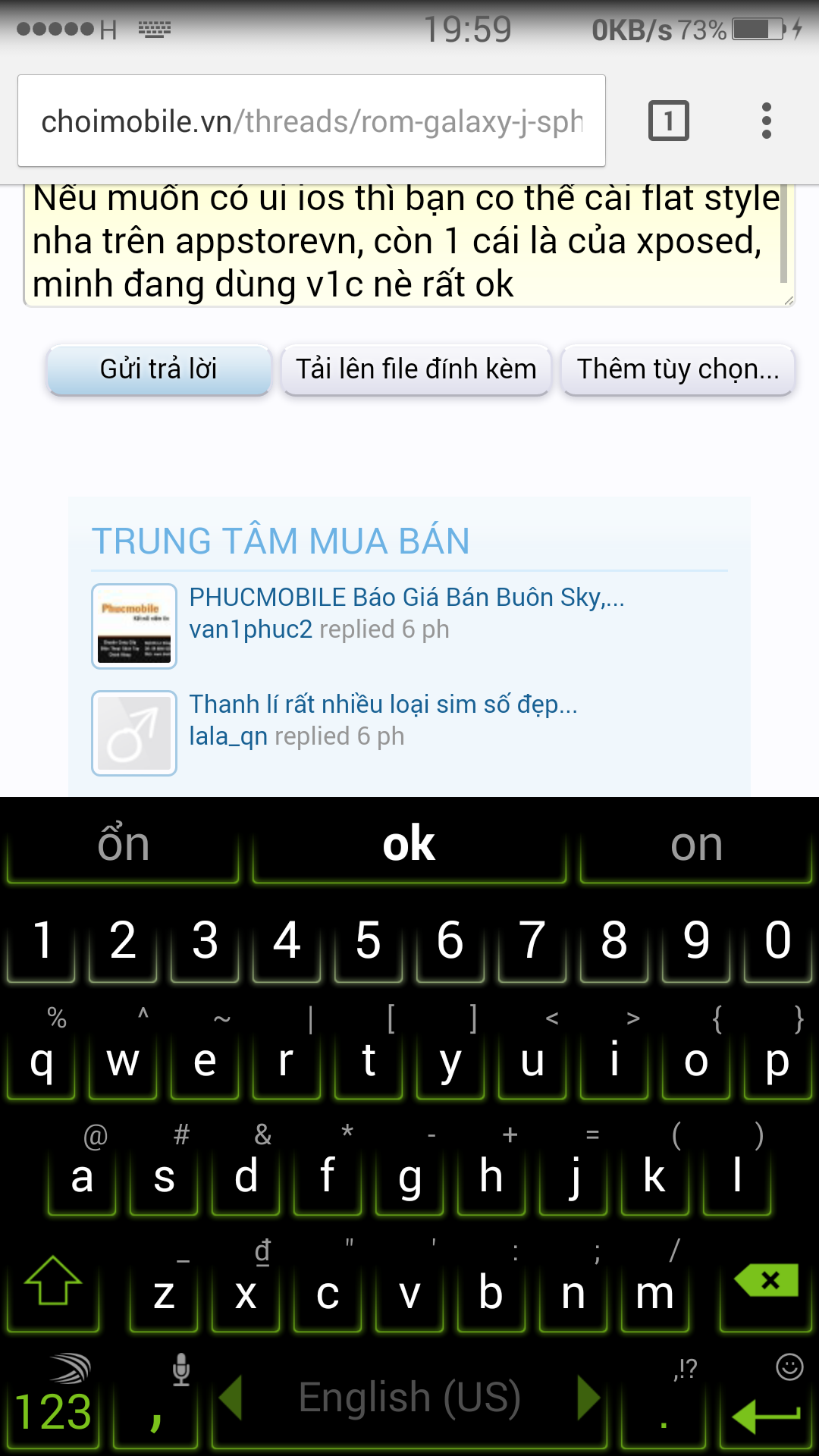View lala_qn user profile
The image size is (819, 1456).
click(228, 736)
